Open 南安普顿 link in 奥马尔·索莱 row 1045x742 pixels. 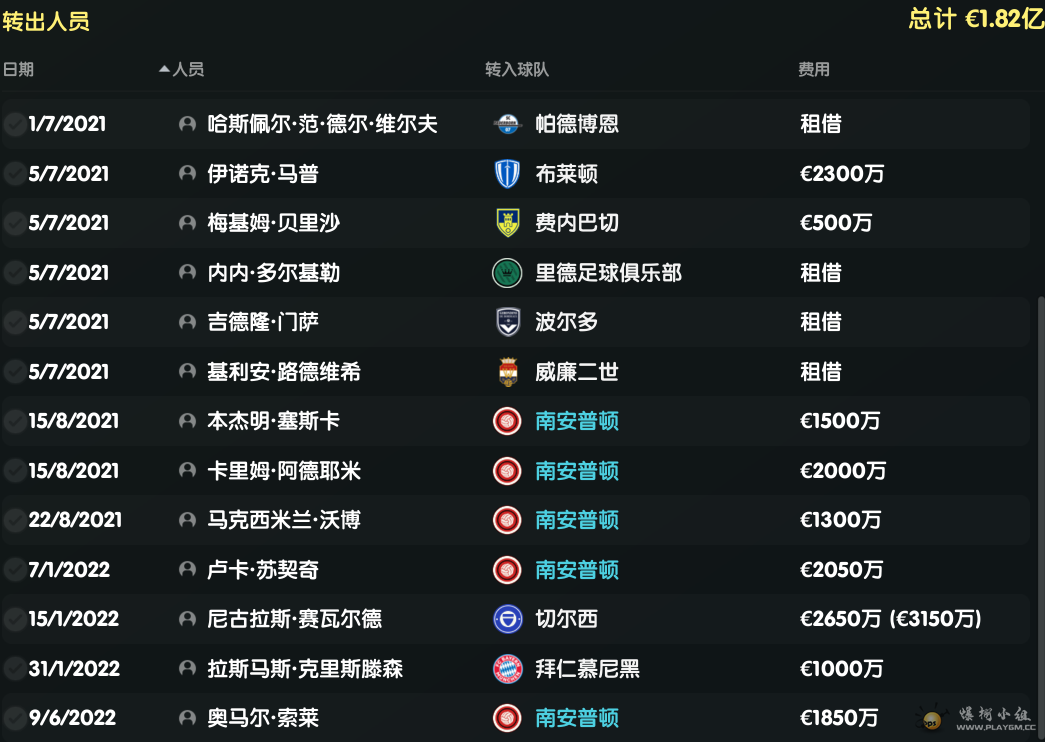pos(576,718)
